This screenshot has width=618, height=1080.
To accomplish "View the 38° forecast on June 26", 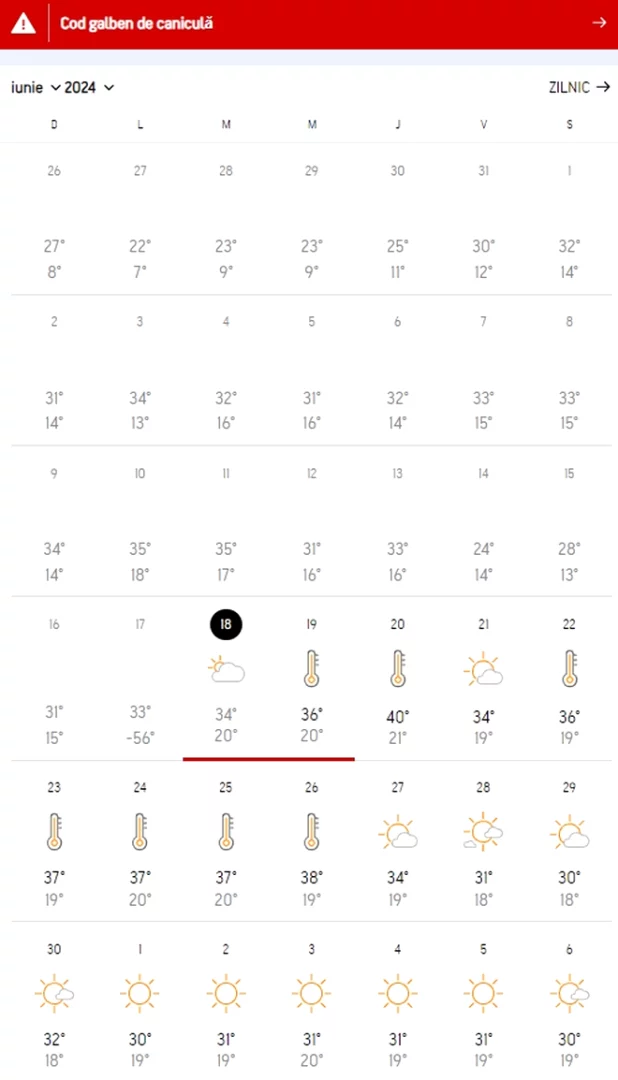I will (311, 841).
